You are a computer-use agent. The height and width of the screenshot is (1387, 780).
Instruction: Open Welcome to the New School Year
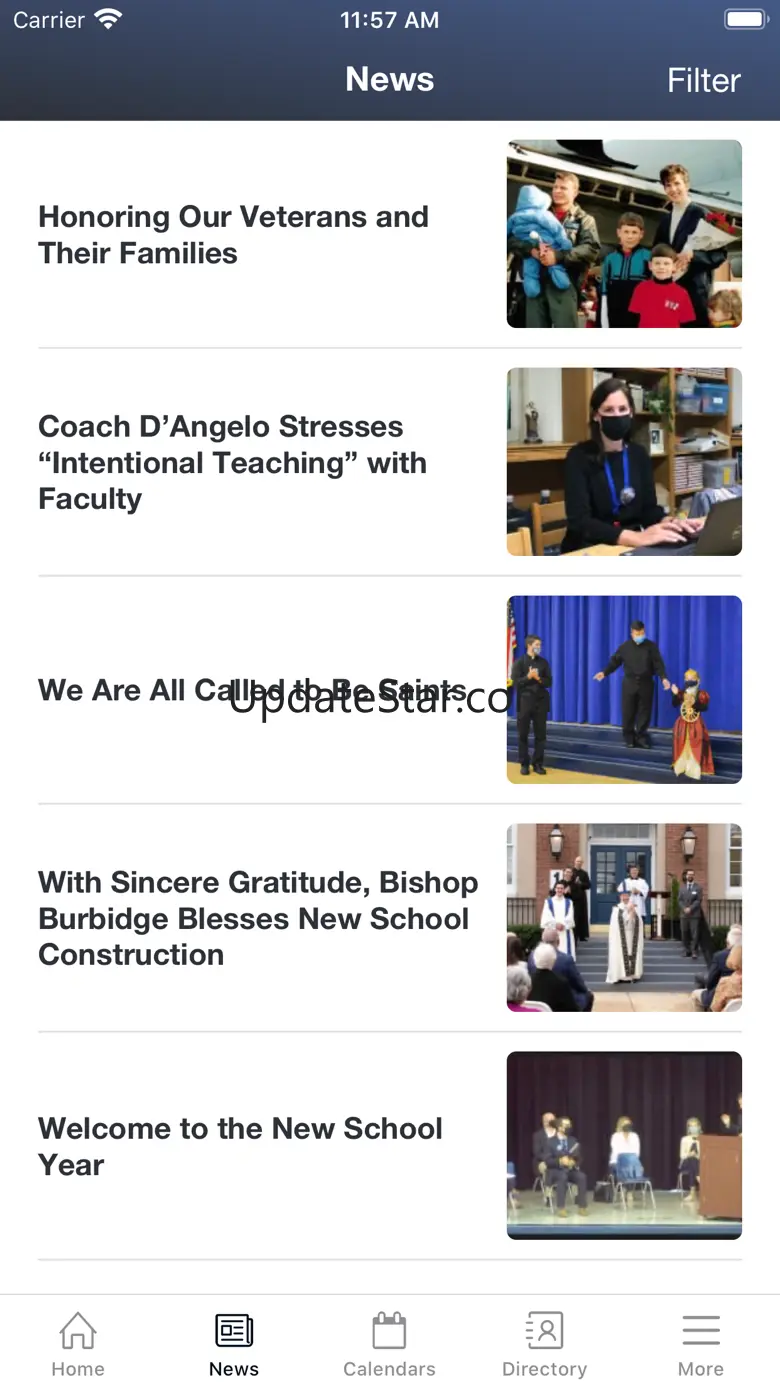pyautogui.click(x=240, y=1146)
